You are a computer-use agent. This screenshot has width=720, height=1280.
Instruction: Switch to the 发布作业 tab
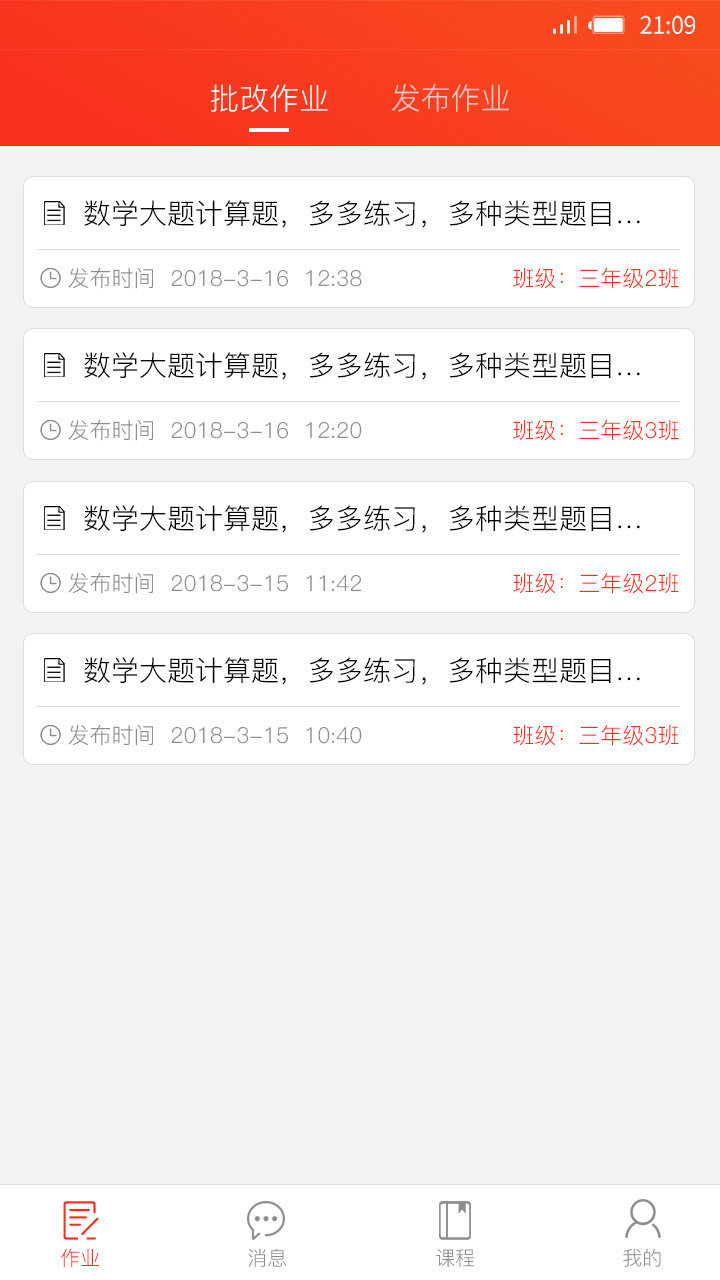(450, 99)
